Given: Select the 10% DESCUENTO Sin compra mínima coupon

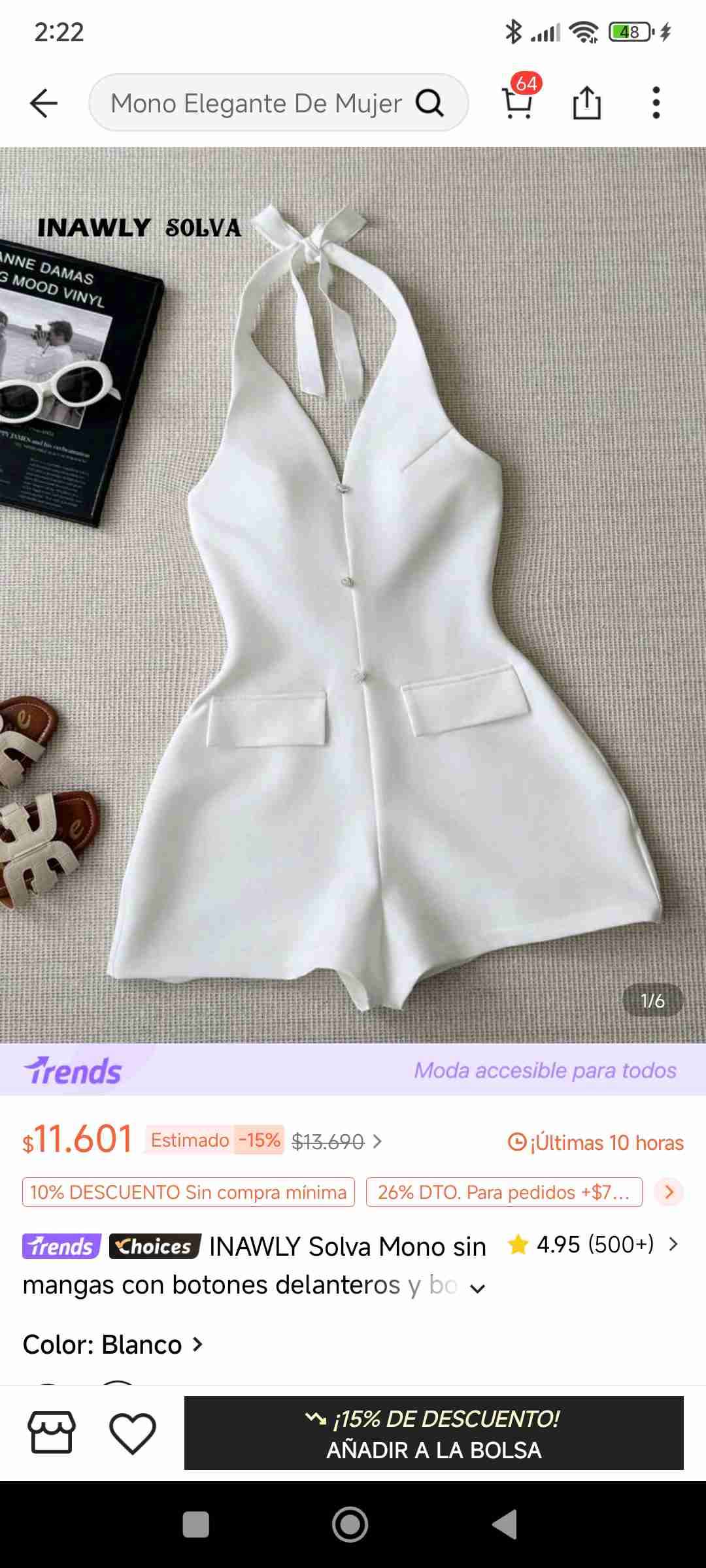Looking at the screenshot, I should [x=188, y=1192].
